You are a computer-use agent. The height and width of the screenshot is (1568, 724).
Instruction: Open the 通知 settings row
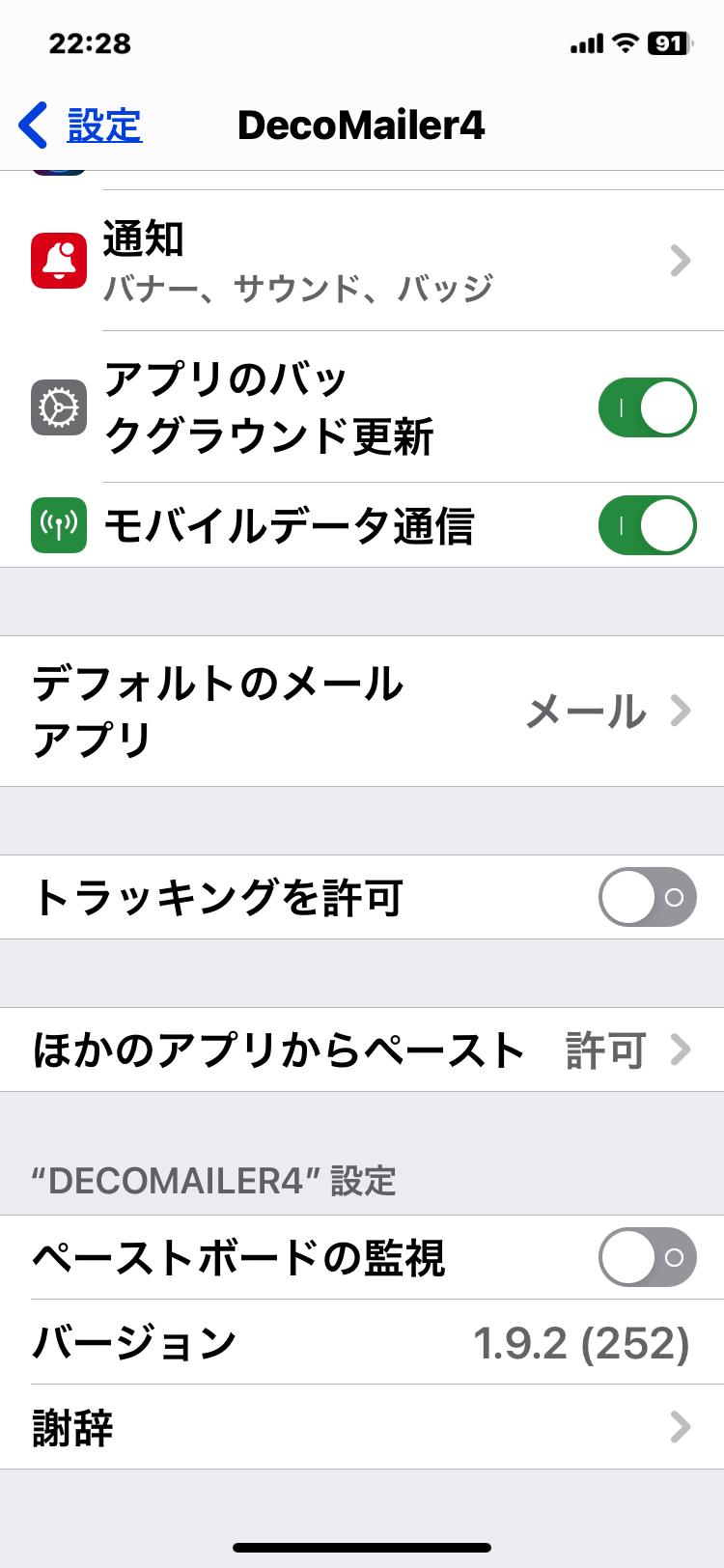click(x=362, y=261)
